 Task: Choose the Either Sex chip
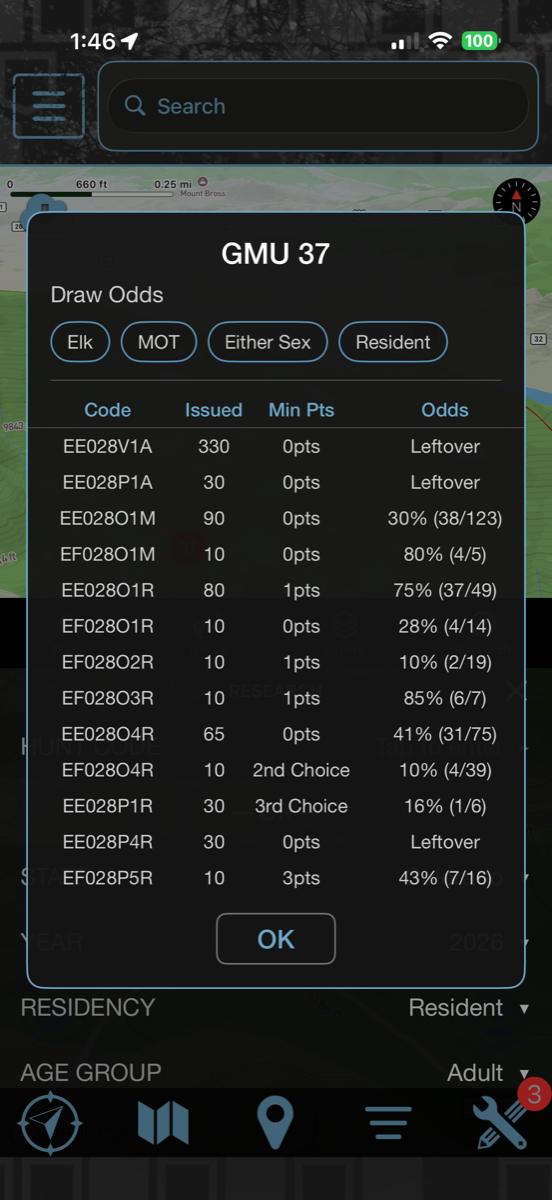tap(267, 342)
